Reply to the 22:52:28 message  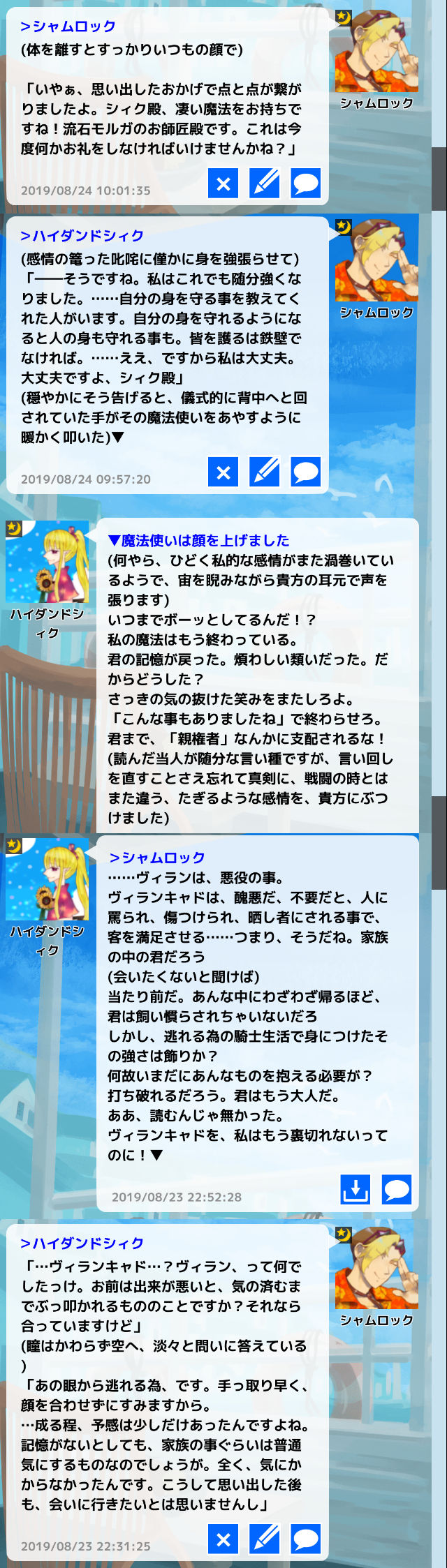pyautogui.click(x=396, y=1189)
